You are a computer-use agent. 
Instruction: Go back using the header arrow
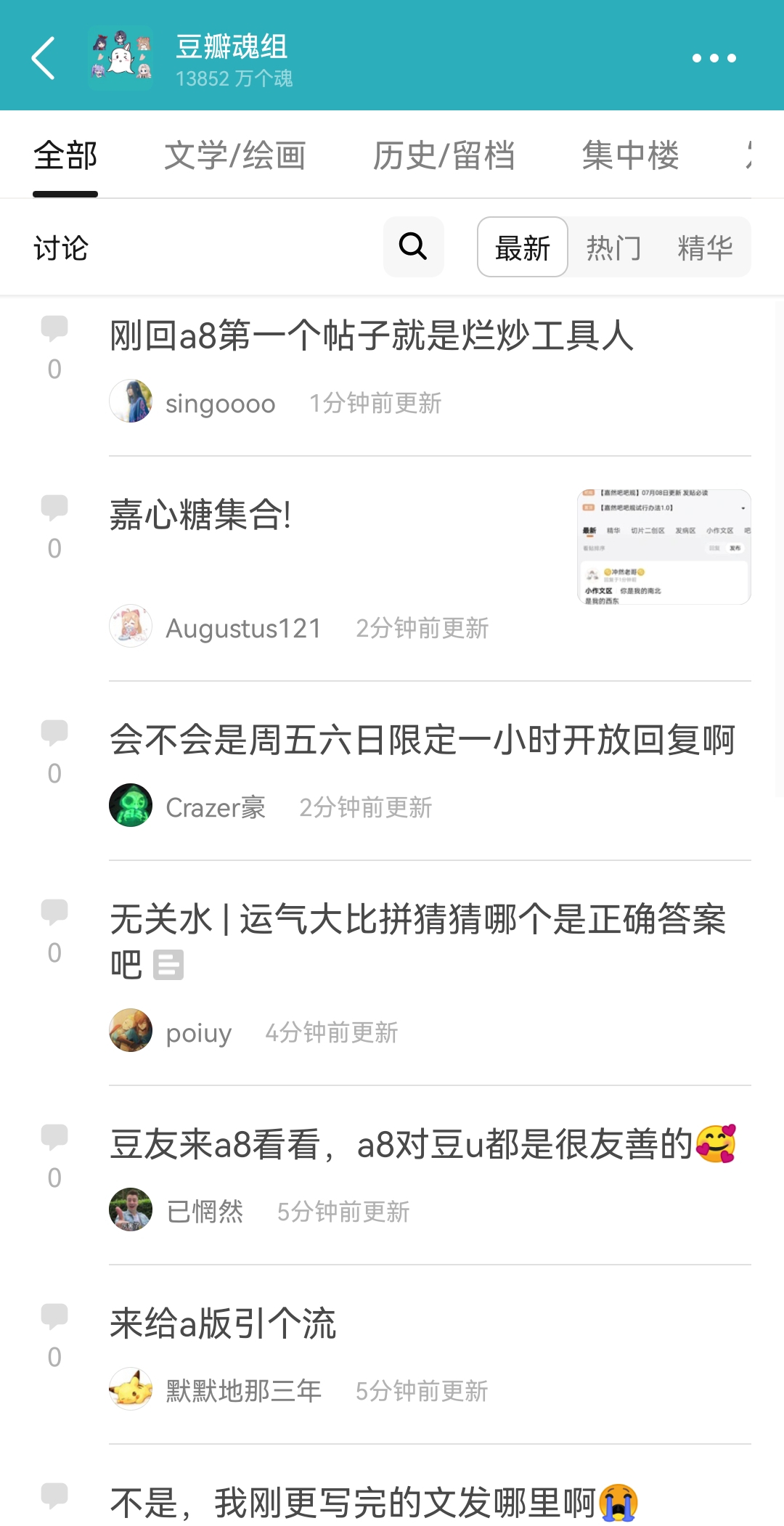(44, 58)
